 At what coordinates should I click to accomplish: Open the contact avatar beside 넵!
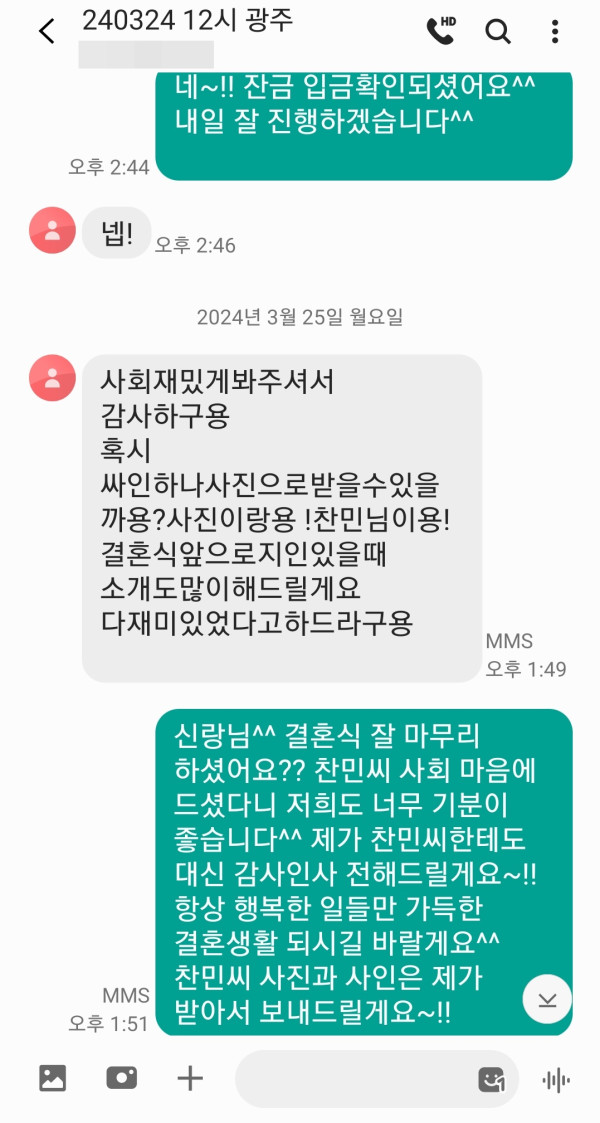click(x=52, y=230)
